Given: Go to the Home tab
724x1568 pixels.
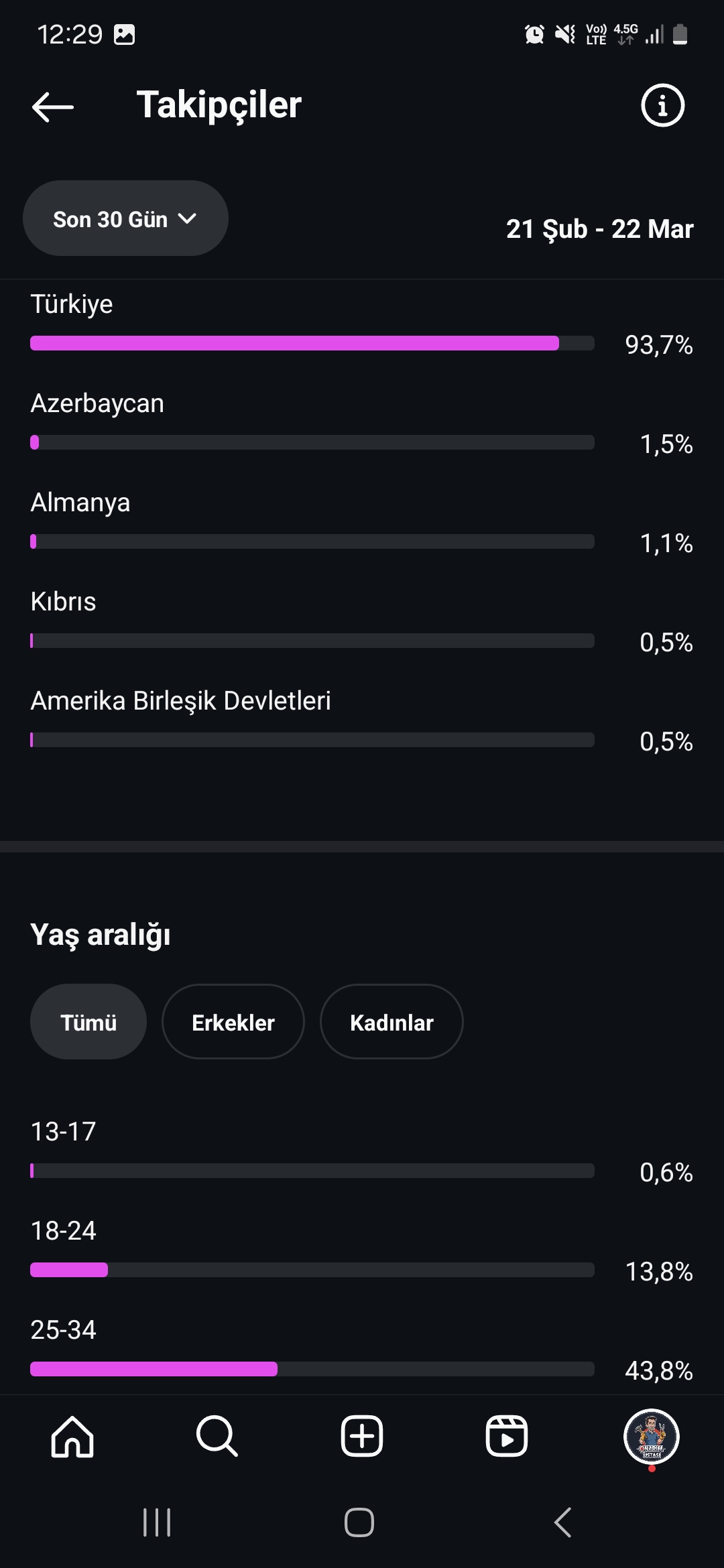Looking at the screenshot, I should (72, 1437).
